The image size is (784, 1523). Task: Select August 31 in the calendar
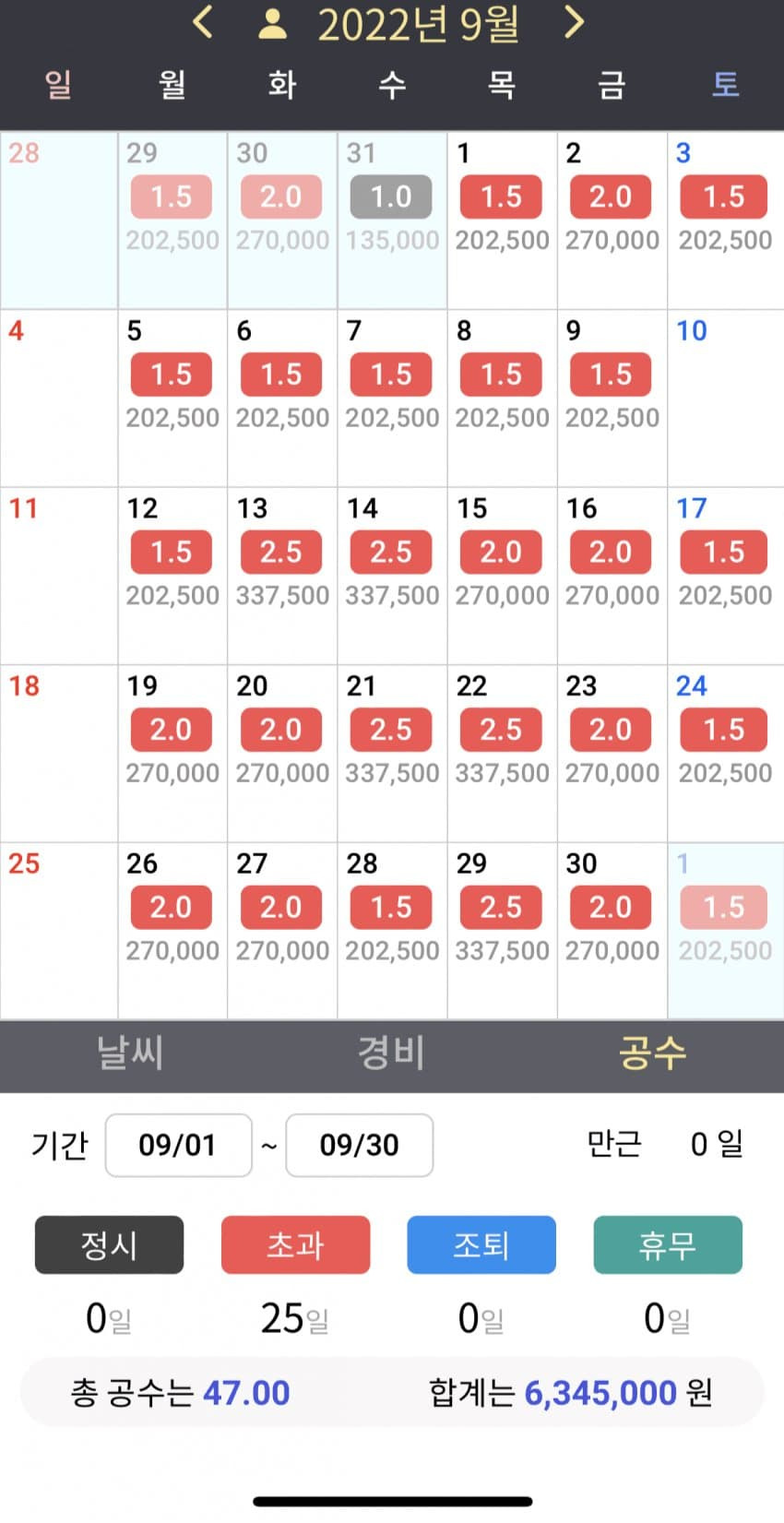point(392,220)
